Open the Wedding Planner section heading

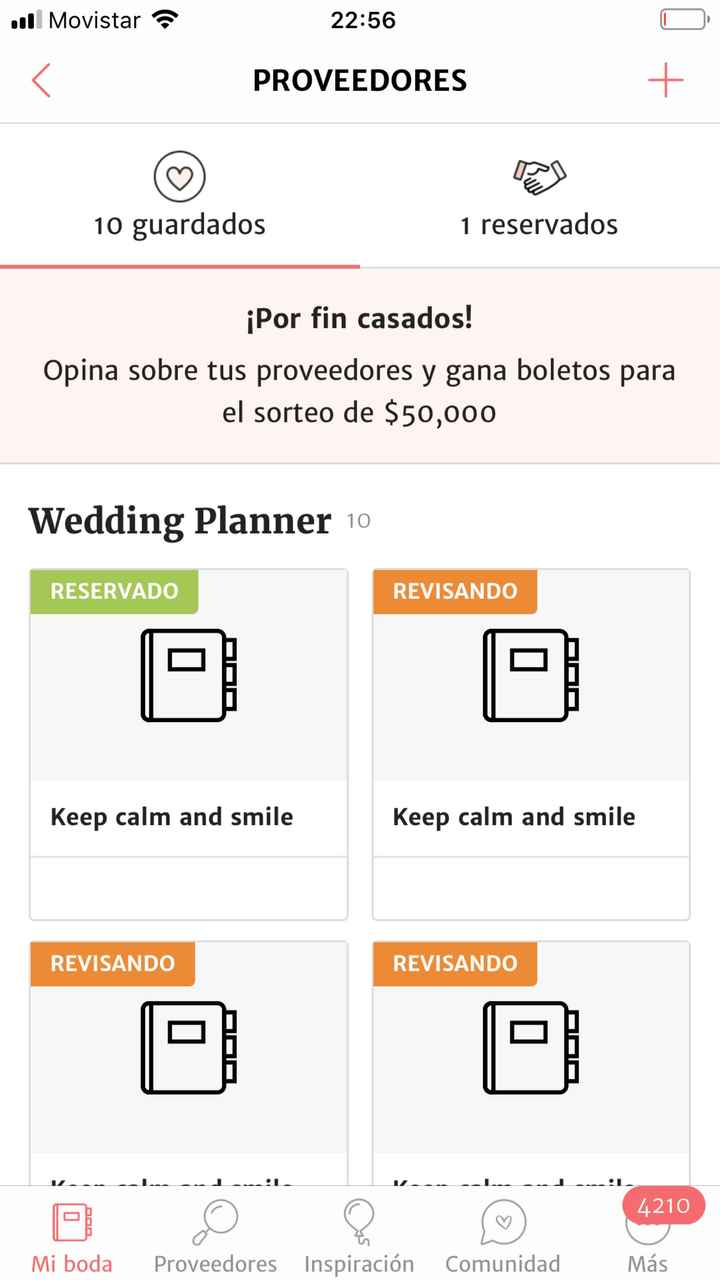[178, 520]
